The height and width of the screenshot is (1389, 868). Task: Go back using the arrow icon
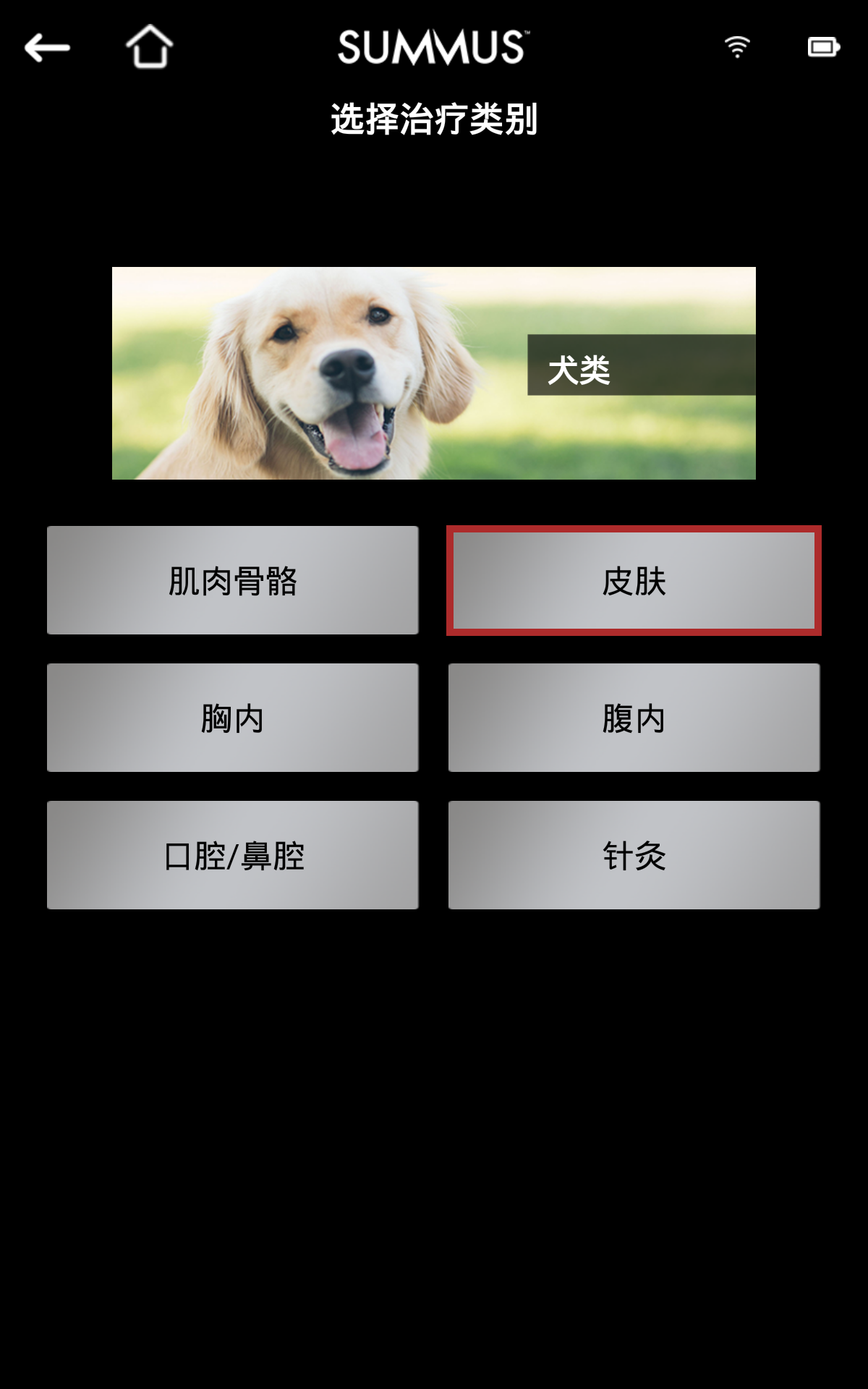pos(48,48)
